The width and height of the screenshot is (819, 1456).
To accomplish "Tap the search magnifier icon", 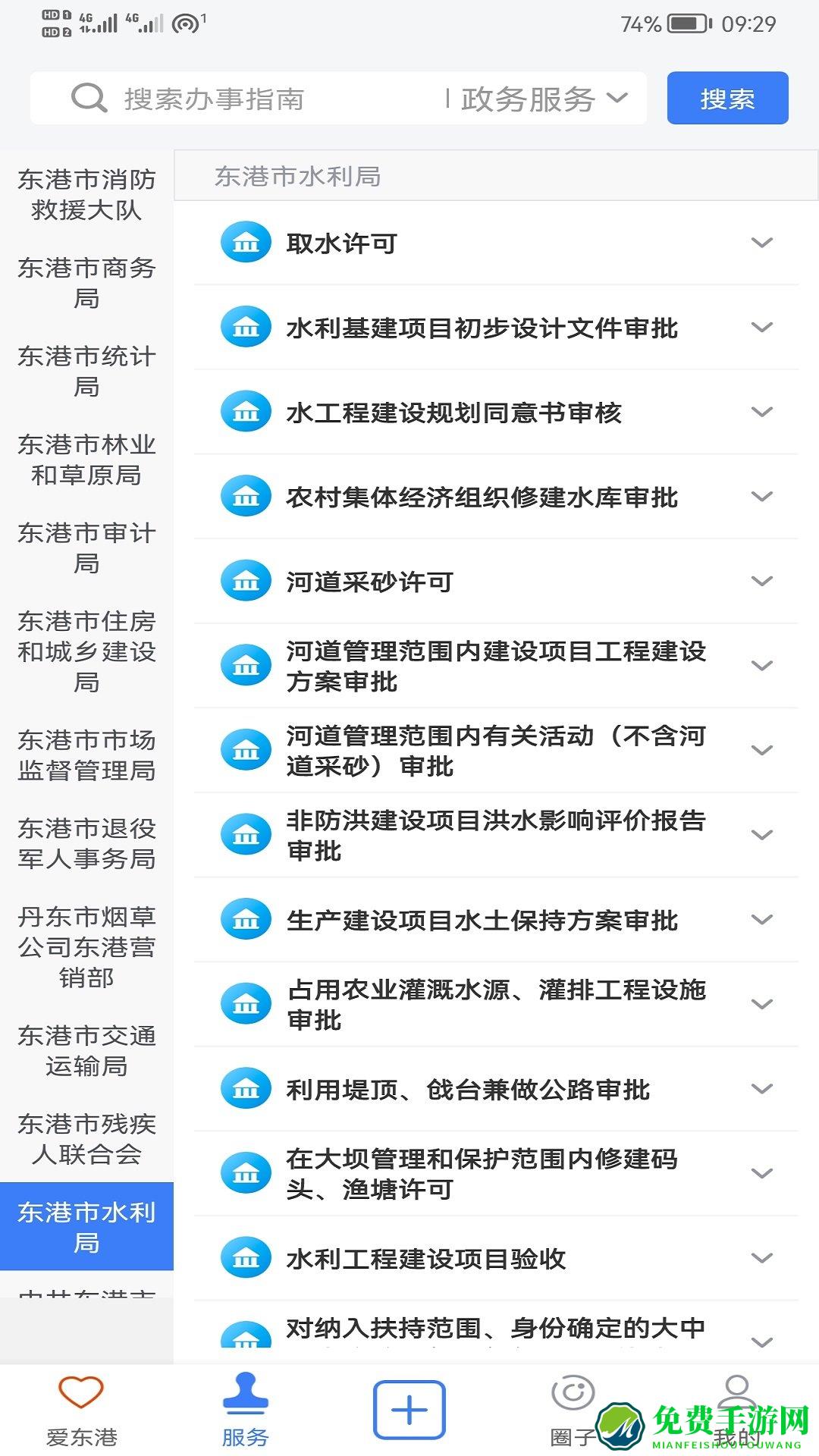I will click(x=86, y=96).
